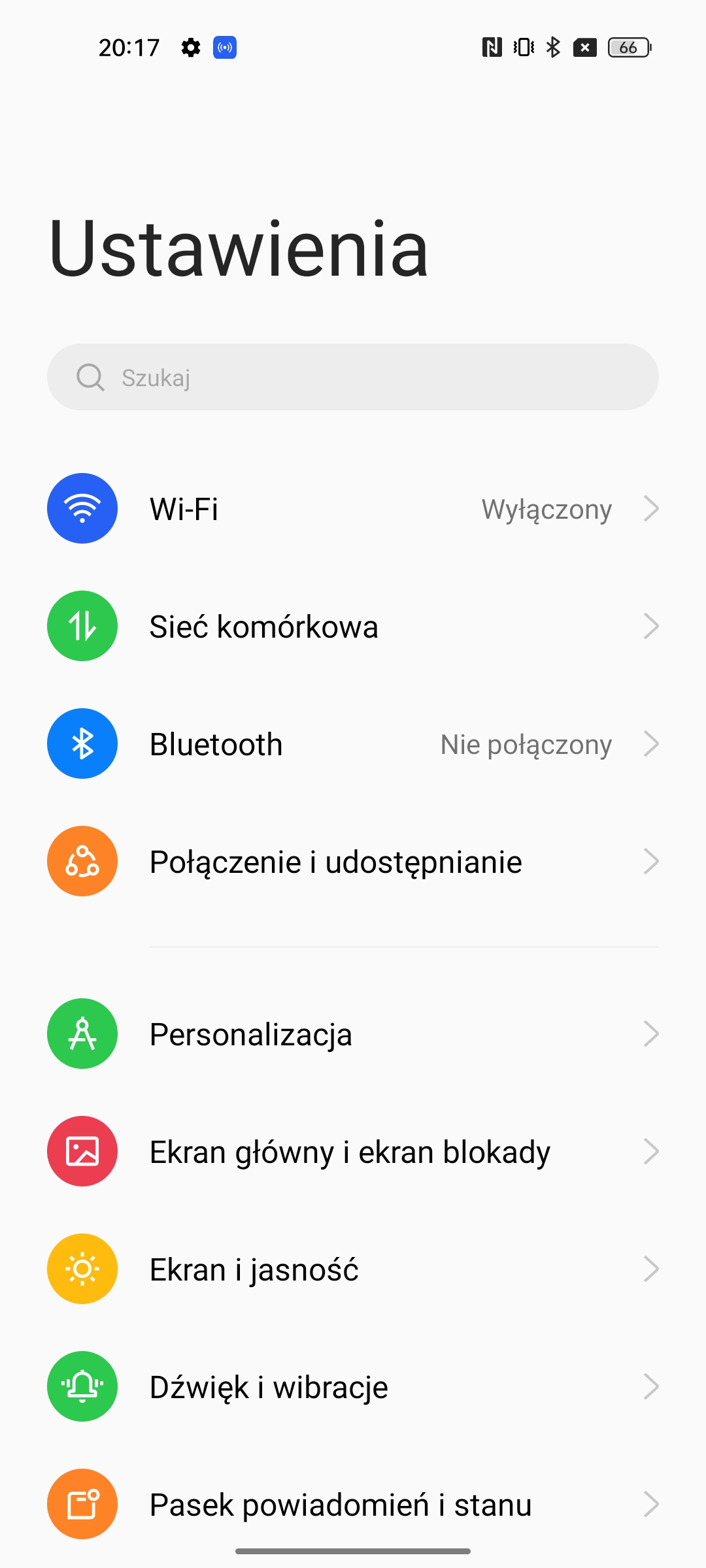Click Nie połączony next to Bluetooth
Viewport: 706px width, 1568px height.
tap(526, 743)
